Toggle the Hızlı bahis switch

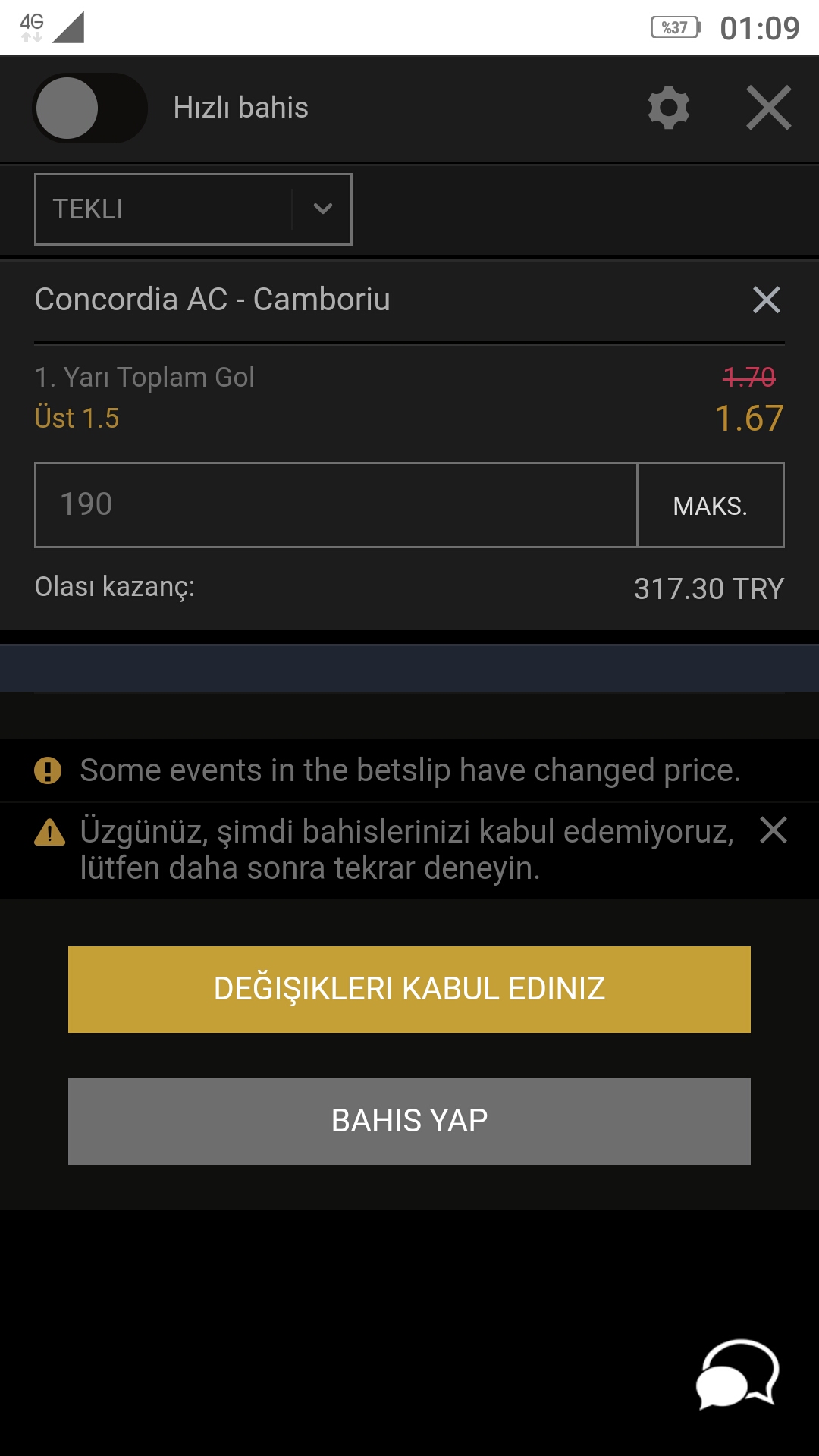[89, 108]
